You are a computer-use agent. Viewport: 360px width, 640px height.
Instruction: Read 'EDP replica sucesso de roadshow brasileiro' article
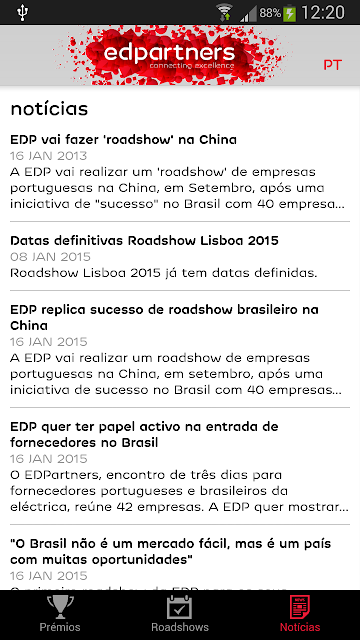click(x=180, y=349)
